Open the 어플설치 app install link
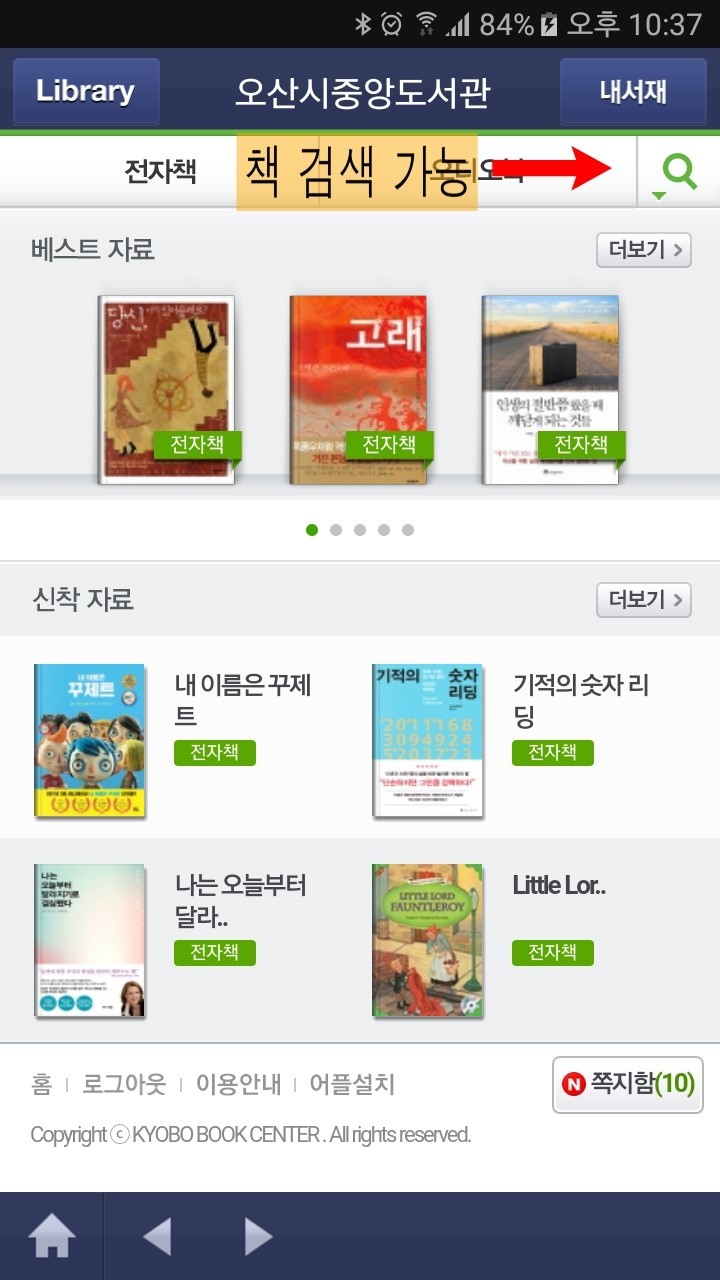The width and height of the screenshot is (720, 1280). tap(352, 1084)
